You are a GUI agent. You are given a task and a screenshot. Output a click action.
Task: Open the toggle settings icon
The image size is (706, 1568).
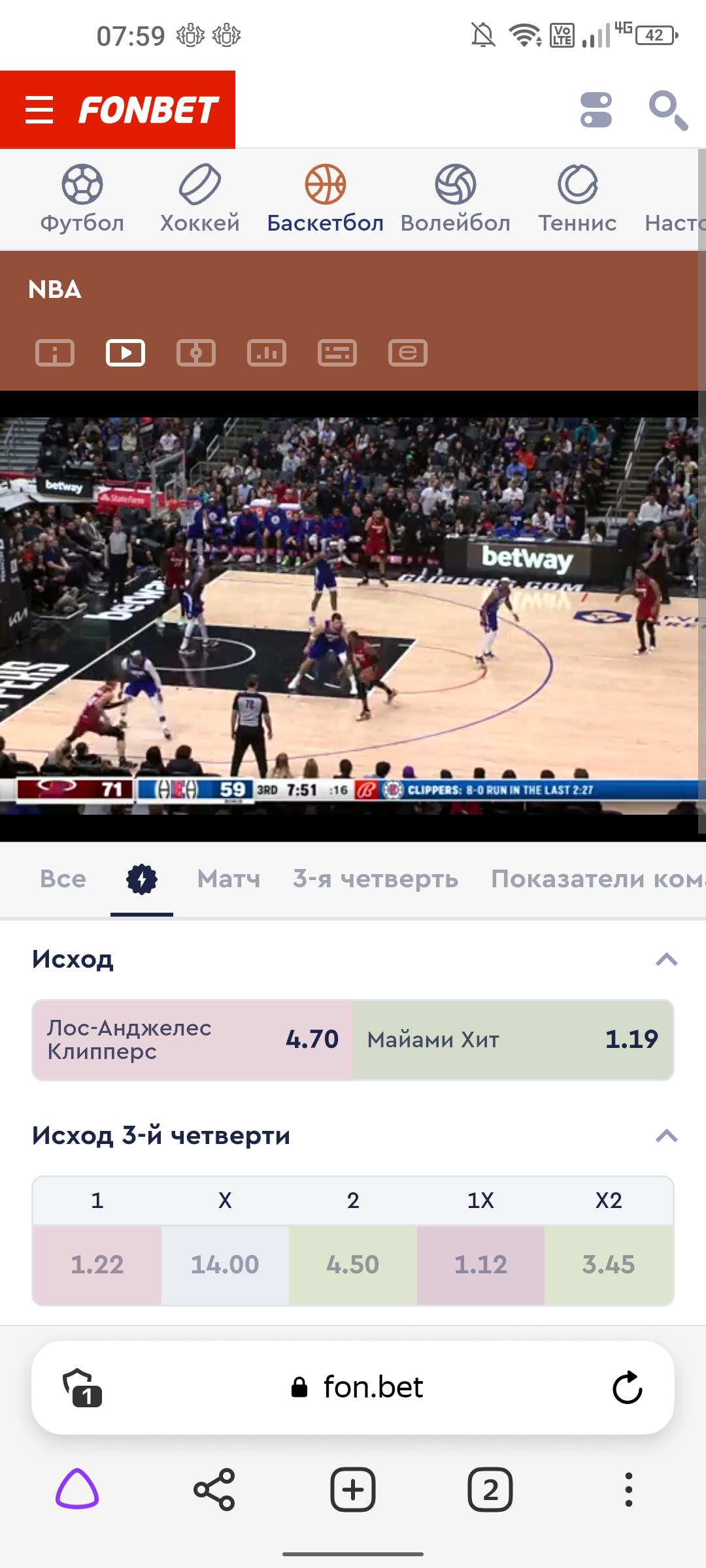pos(596,110)
